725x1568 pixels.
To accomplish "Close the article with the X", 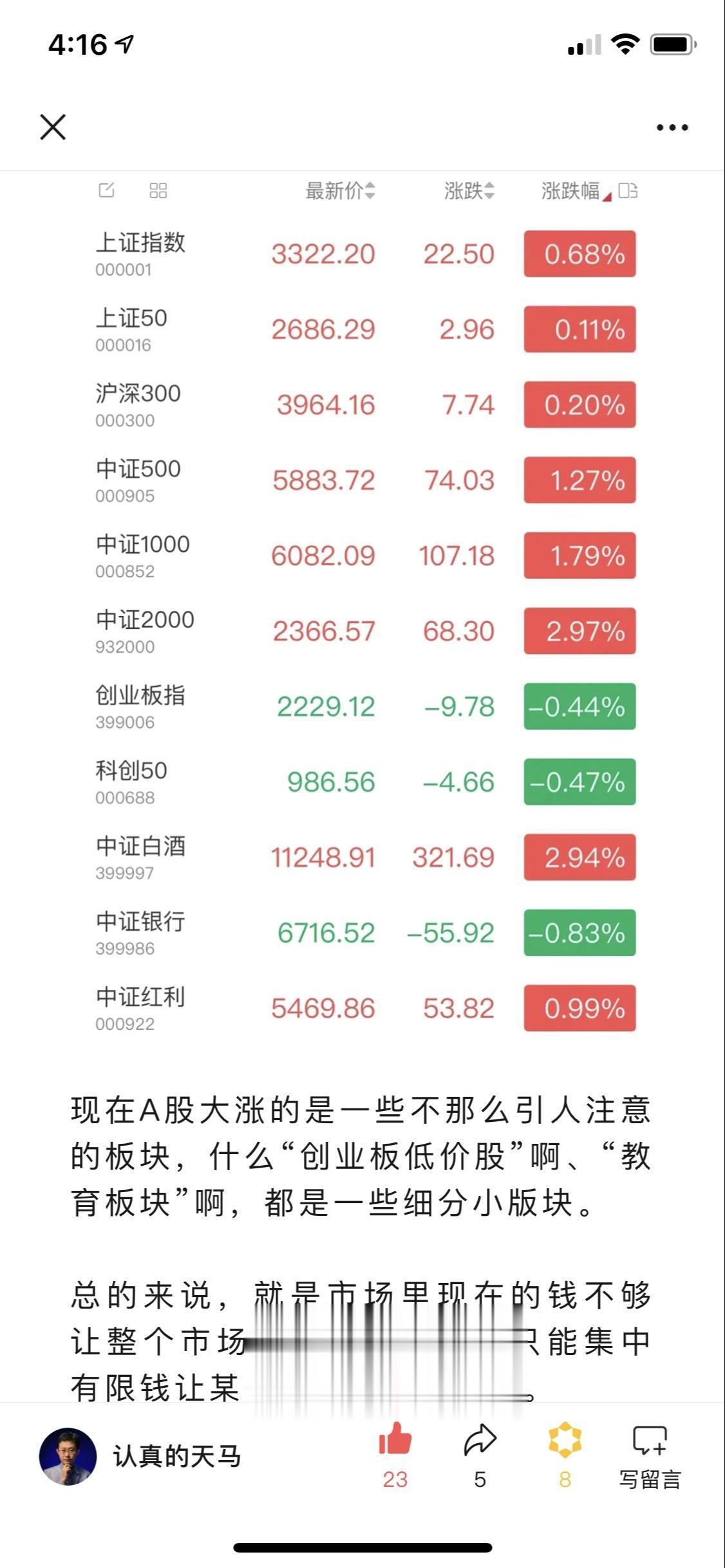I will 53,127.
